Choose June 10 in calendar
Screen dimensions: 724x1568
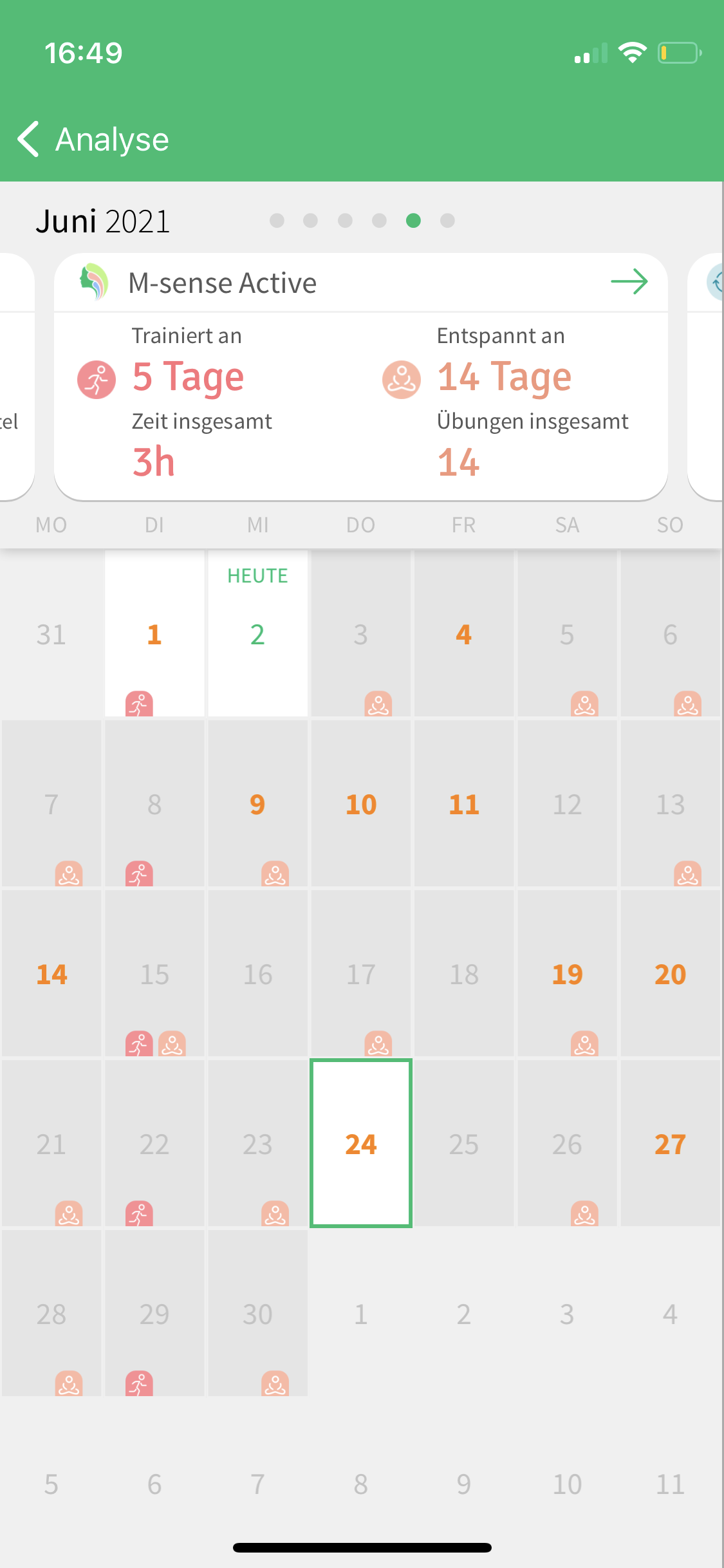tap(360, 804)
